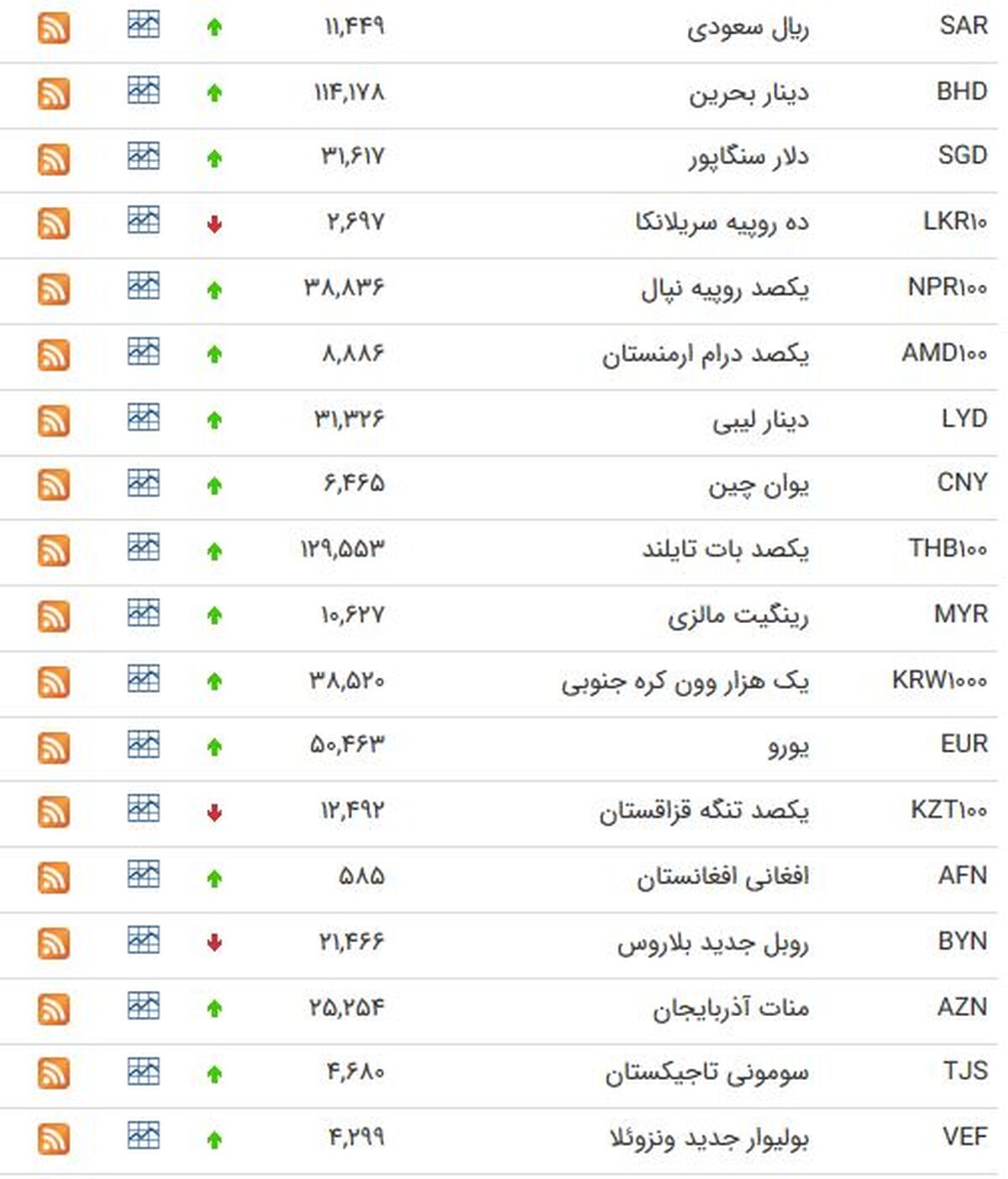Open the RSS feed for EUR
The height and width of the screenshot is (1179, 1008).
coord(53,749)
